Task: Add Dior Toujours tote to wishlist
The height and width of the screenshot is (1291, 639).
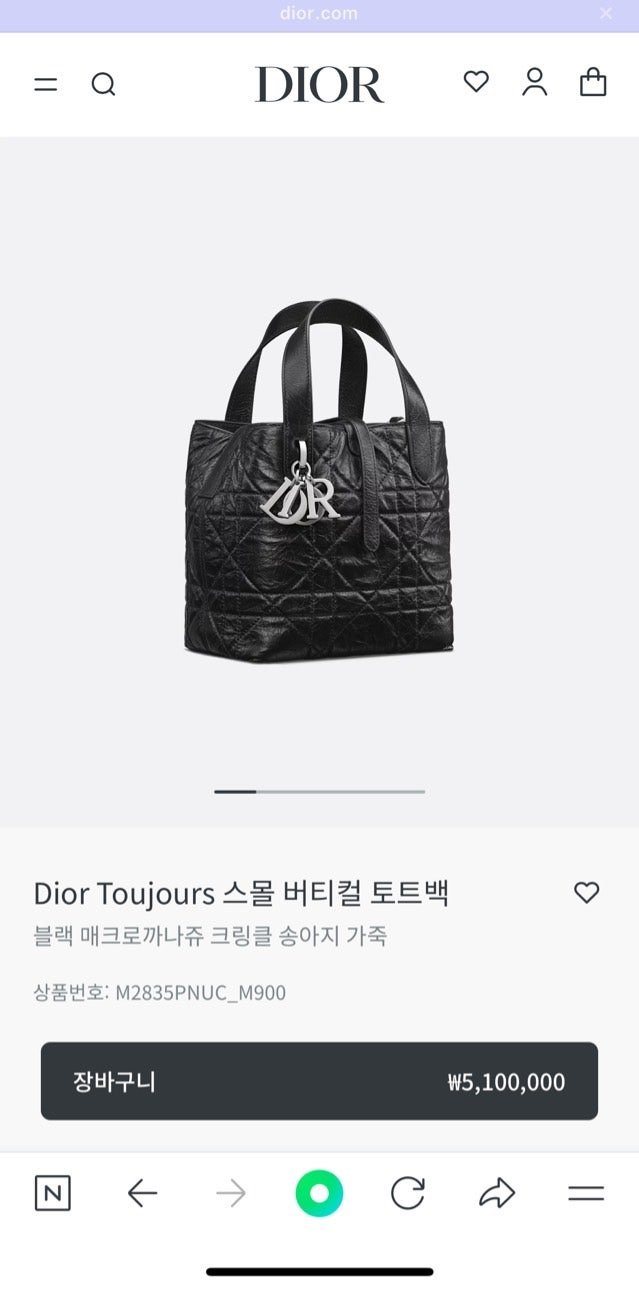Action: 586,893
